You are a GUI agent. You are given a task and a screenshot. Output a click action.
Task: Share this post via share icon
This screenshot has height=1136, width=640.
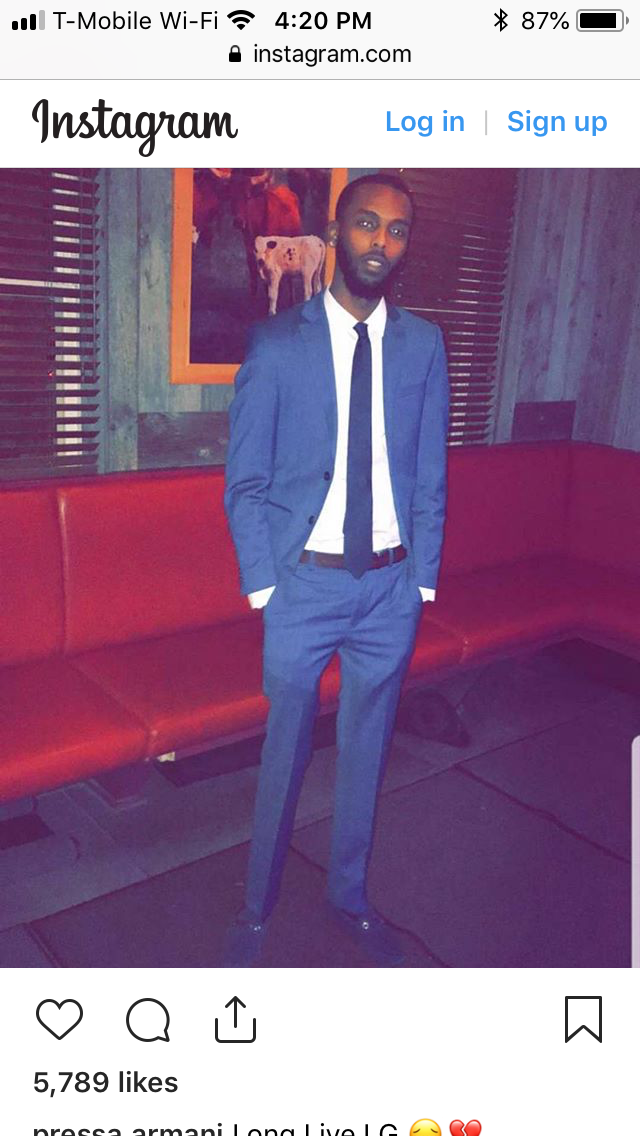(236, 1020)
